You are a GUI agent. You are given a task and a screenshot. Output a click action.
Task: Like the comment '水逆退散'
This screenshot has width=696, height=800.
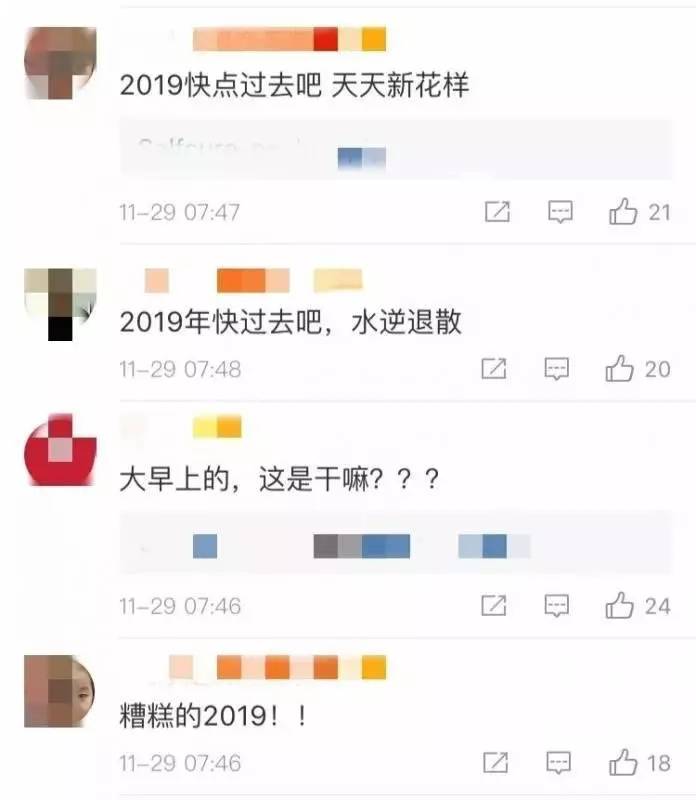622,369
